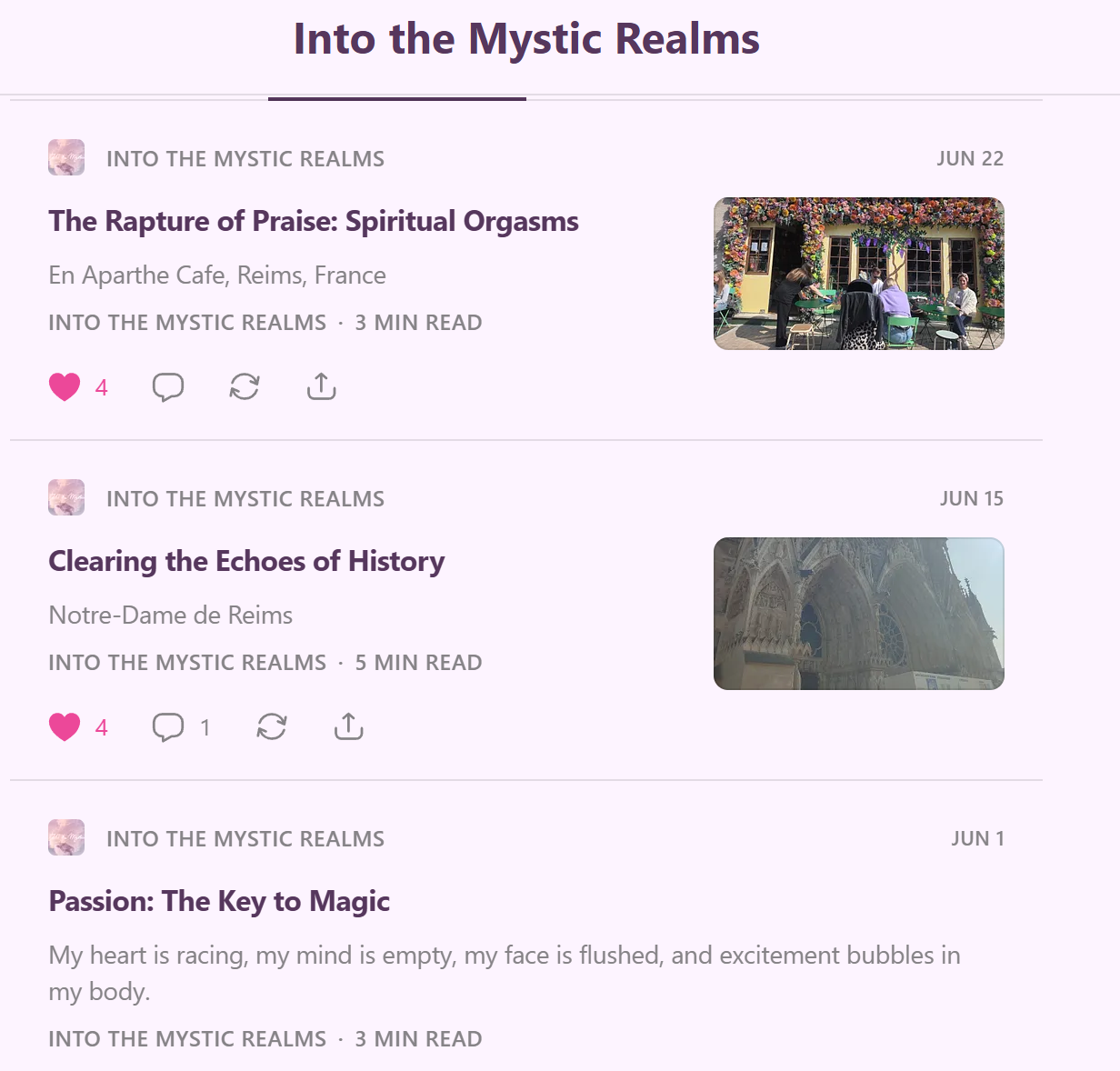
Task: Open the flower cafe thumbnail image
Action: pyautogui.click(x=859, y=274)
